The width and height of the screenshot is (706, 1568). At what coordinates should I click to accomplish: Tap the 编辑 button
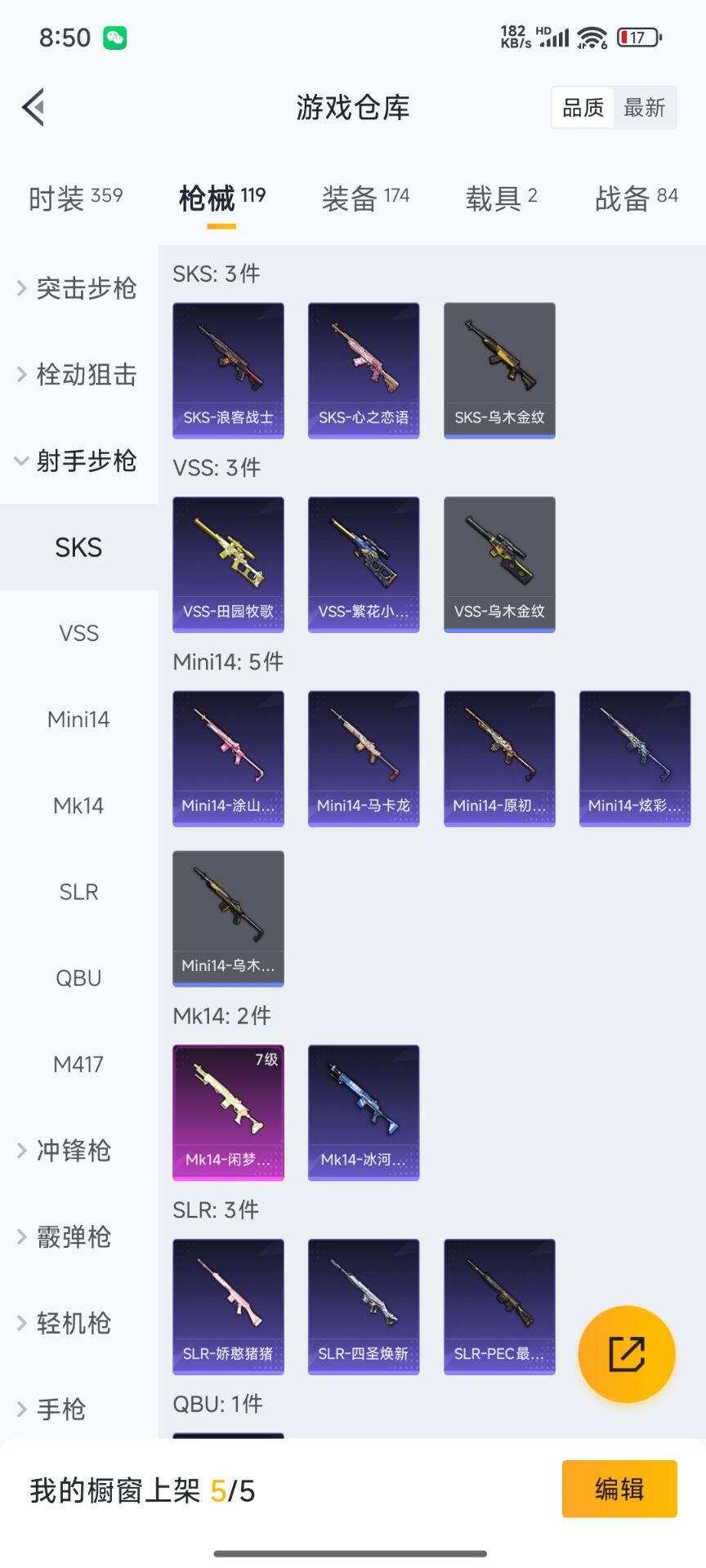coord(619,1489)
